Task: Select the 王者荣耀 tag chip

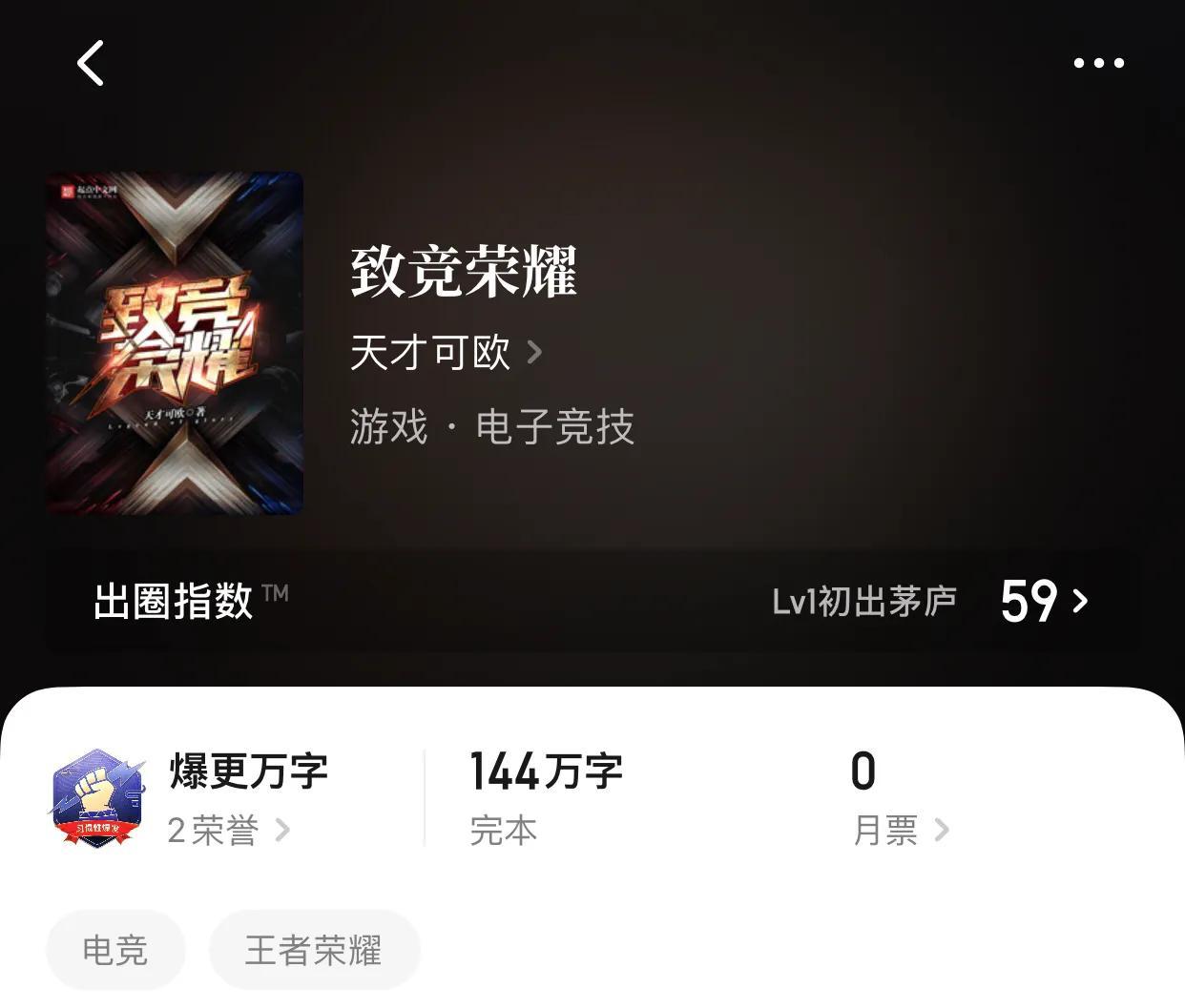Action: [314, 950]
